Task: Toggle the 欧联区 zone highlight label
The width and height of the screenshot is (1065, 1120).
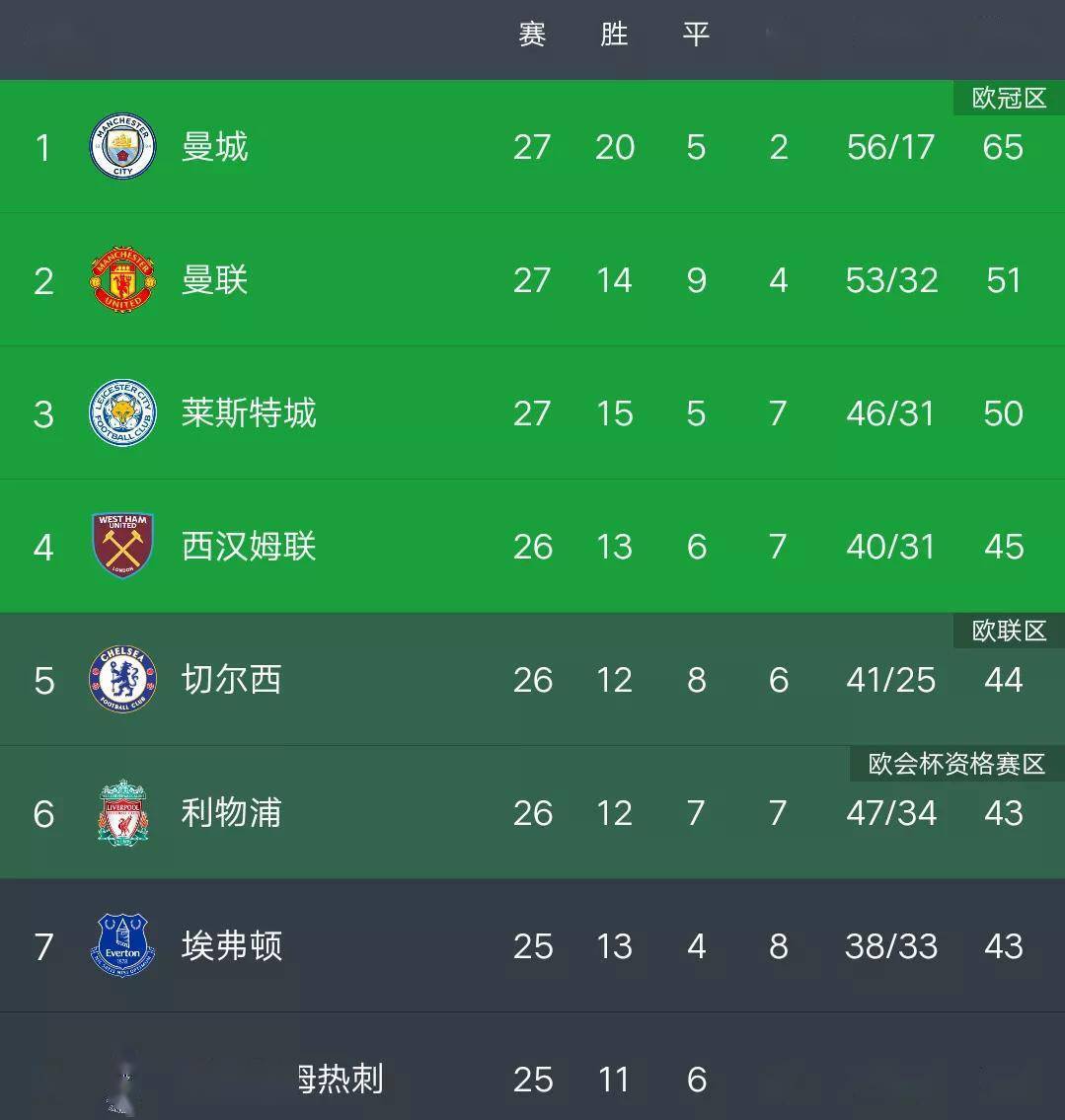Action: [1007, 631]
